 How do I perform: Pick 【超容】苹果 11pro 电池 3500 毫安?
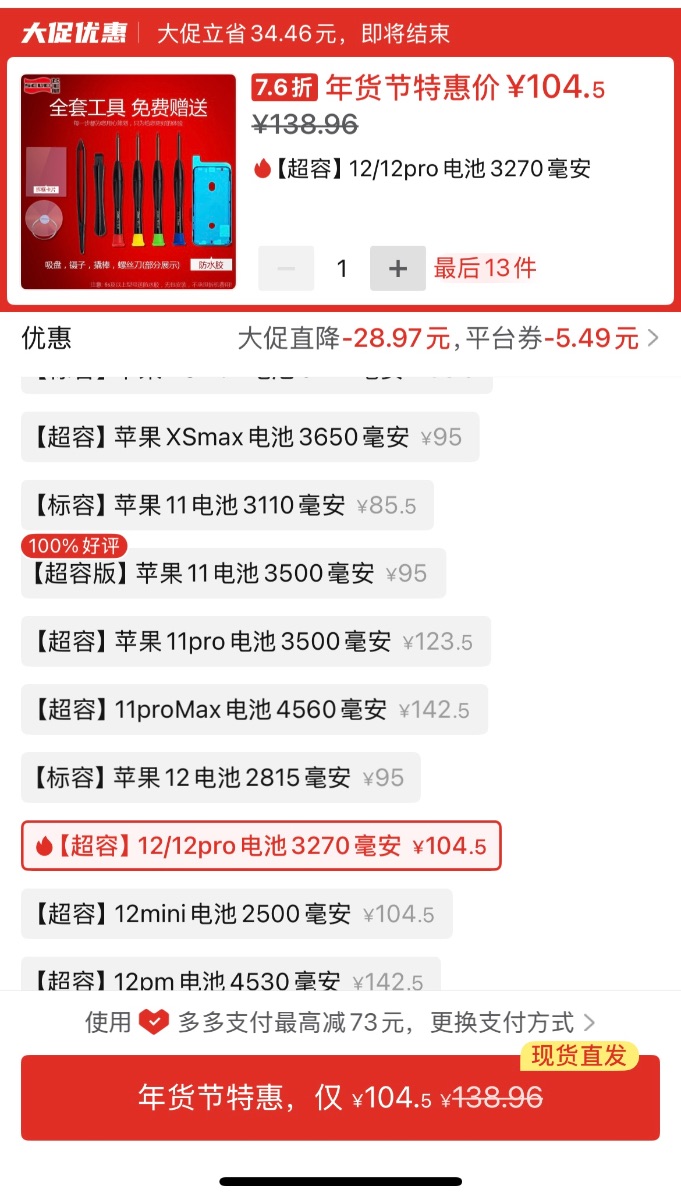point(255,641)
